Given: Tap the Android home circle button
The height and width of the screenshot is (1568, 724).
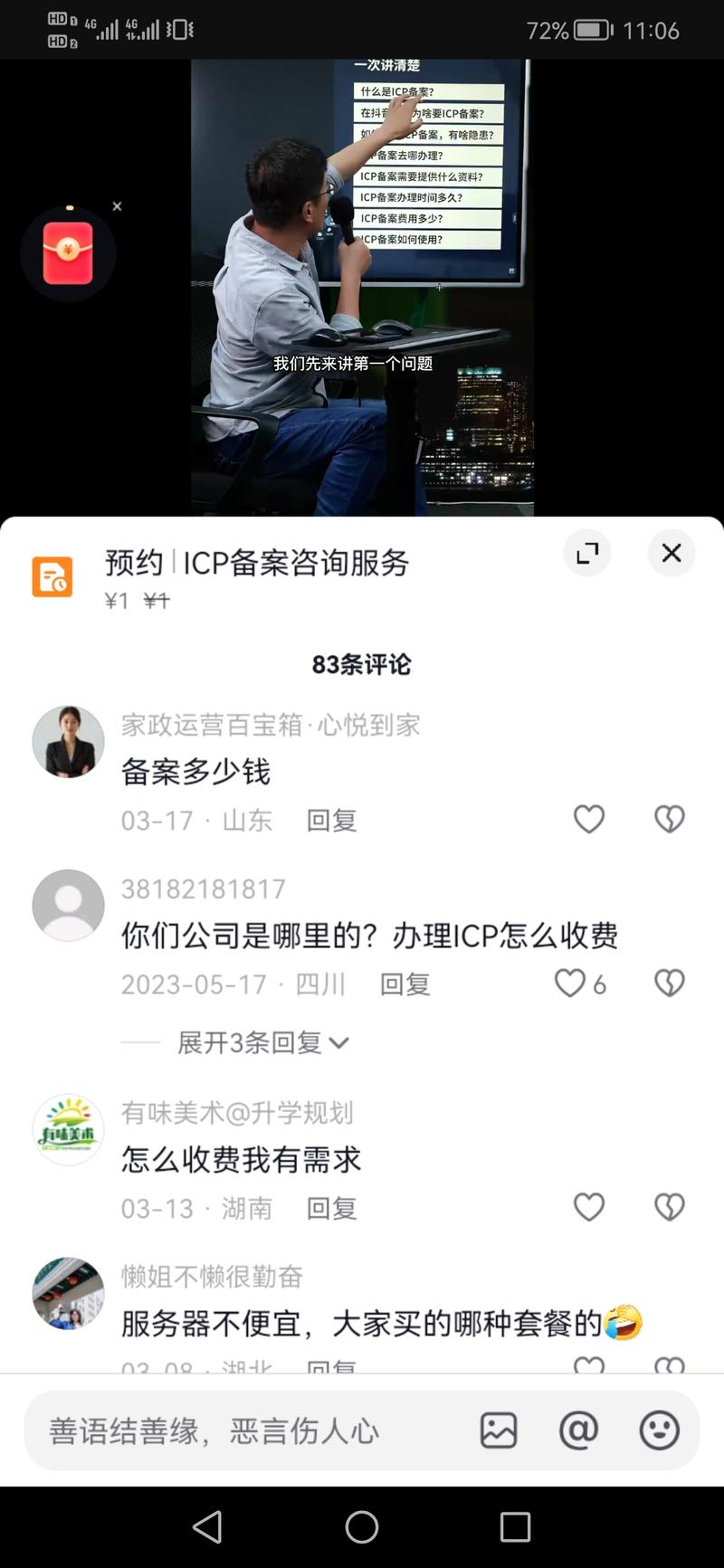Looking at the screenshot, I should (360, 1527).
